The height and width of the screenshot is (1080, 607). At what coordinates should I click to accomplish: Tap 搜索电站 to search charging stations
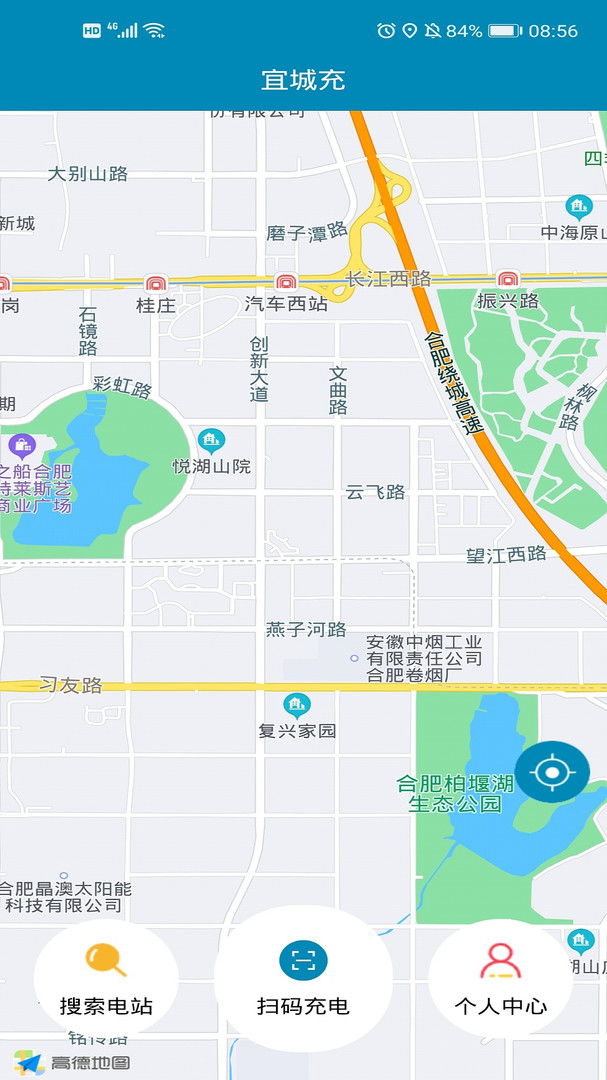(106, 978)
